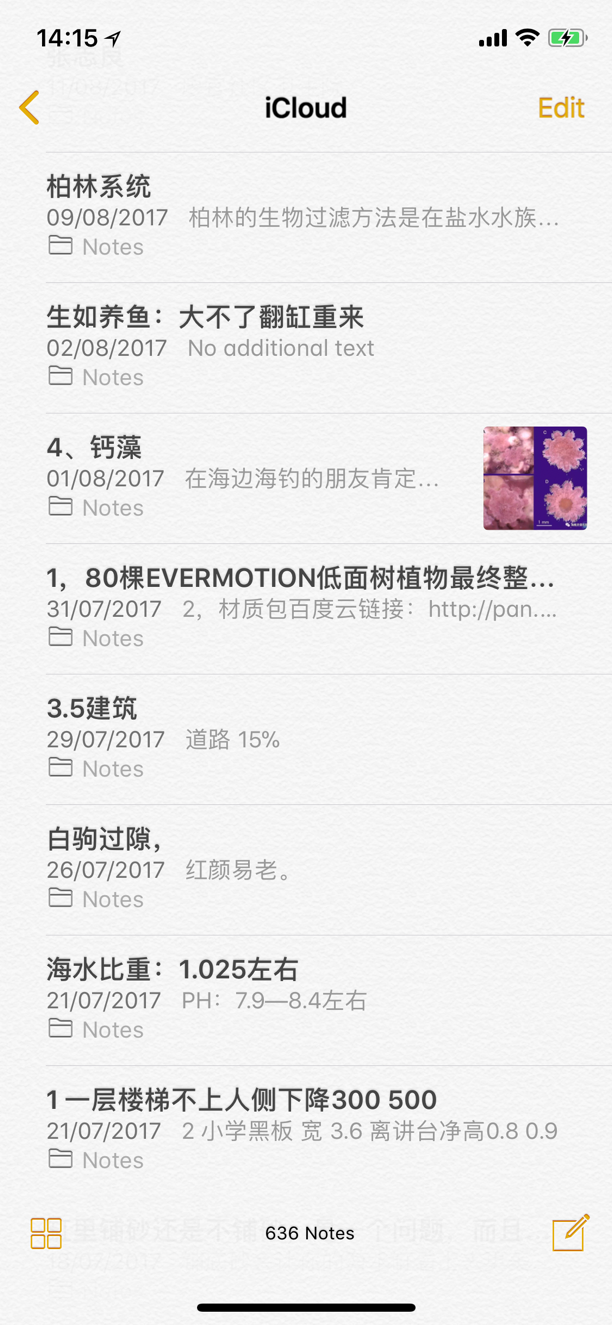Open the note 海水比重：1.025左右
612x1325 pixels.
pos(300,999)
